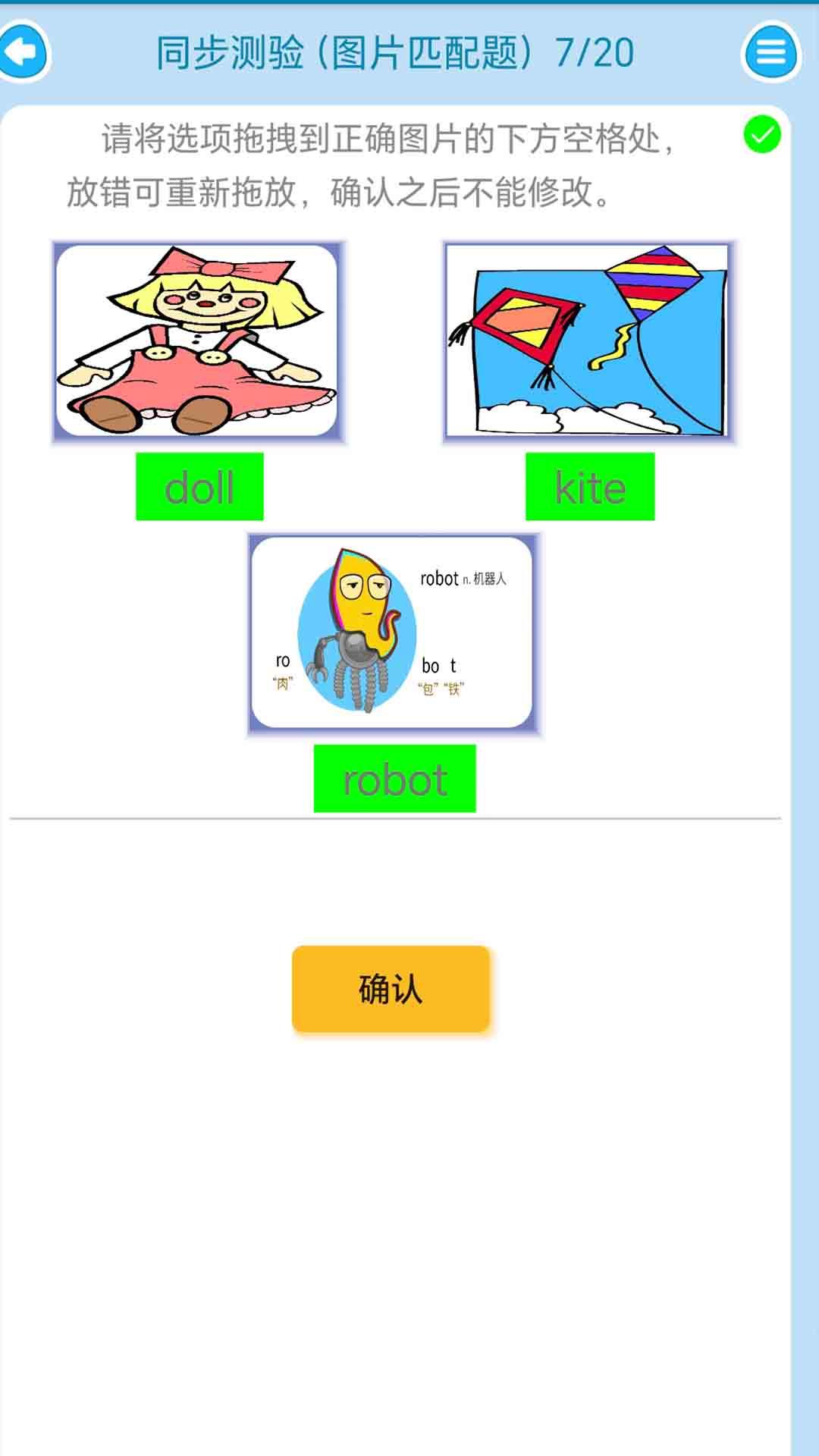This screenshot has height=1456, width=819.
Task: Select the green 'kite' answer tile
Action: pos(589,486)
